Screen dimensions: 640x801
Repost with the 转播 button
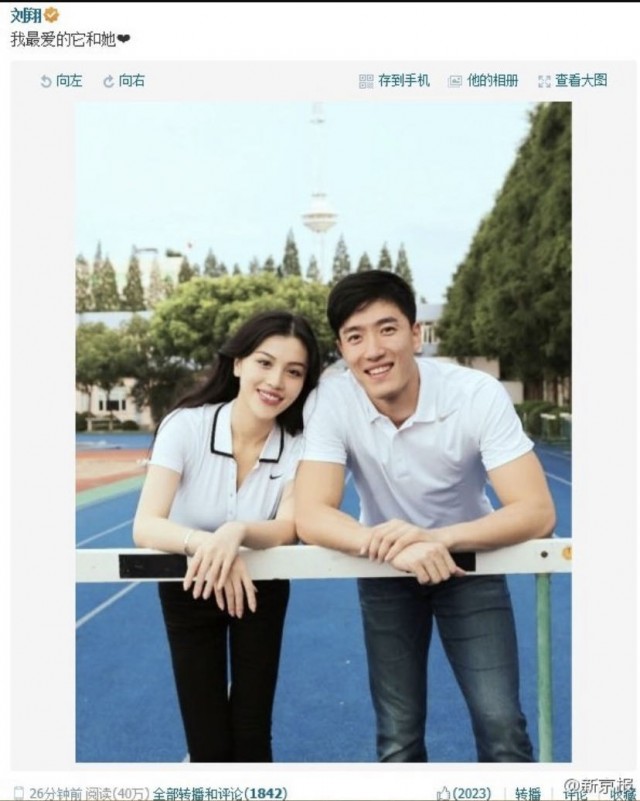pos(528,793)
